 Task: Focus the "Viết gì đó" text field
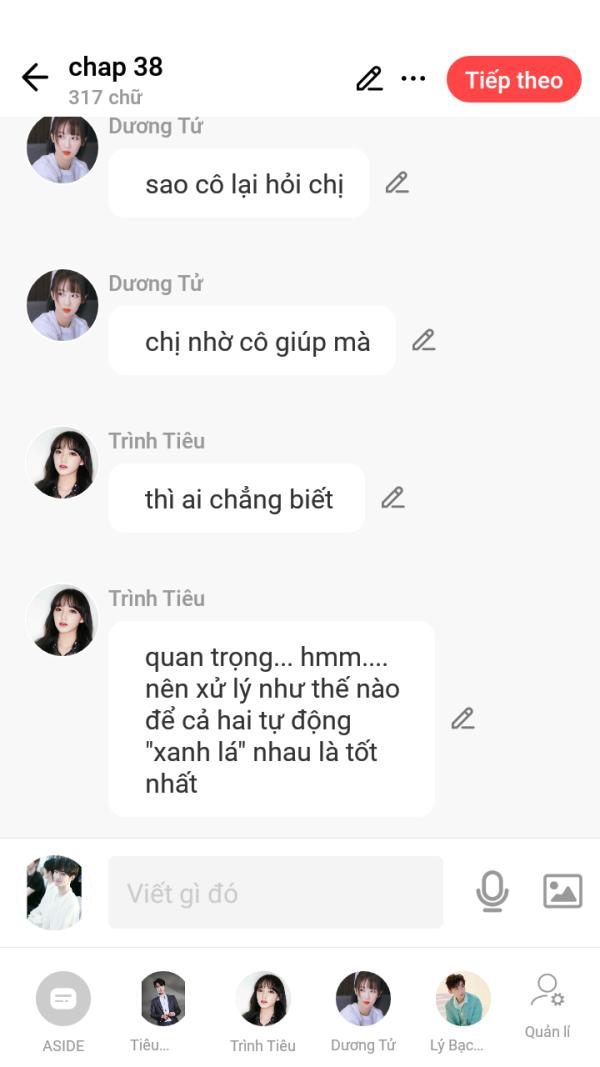[x=276, y=892]
